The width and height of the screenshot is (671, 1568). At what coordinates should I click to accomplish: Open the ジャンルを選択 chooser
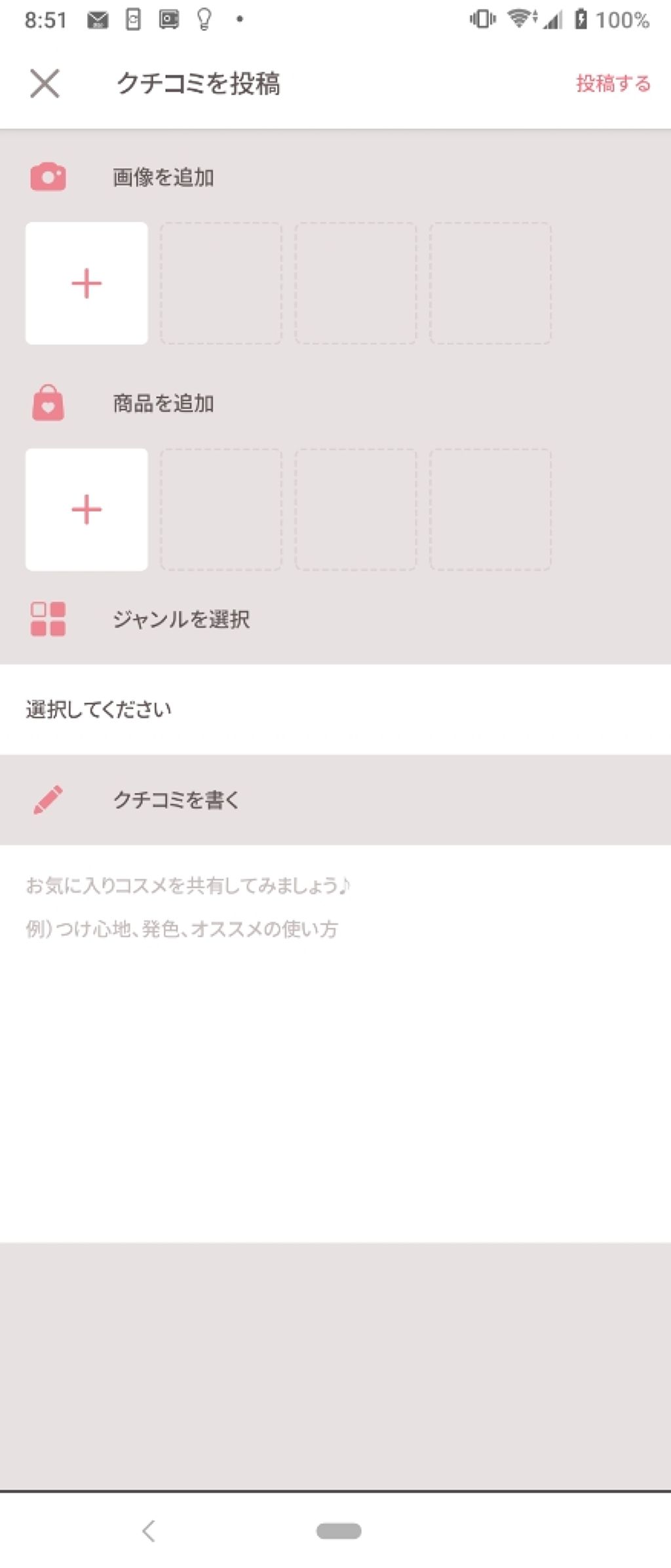pos(182,619)
